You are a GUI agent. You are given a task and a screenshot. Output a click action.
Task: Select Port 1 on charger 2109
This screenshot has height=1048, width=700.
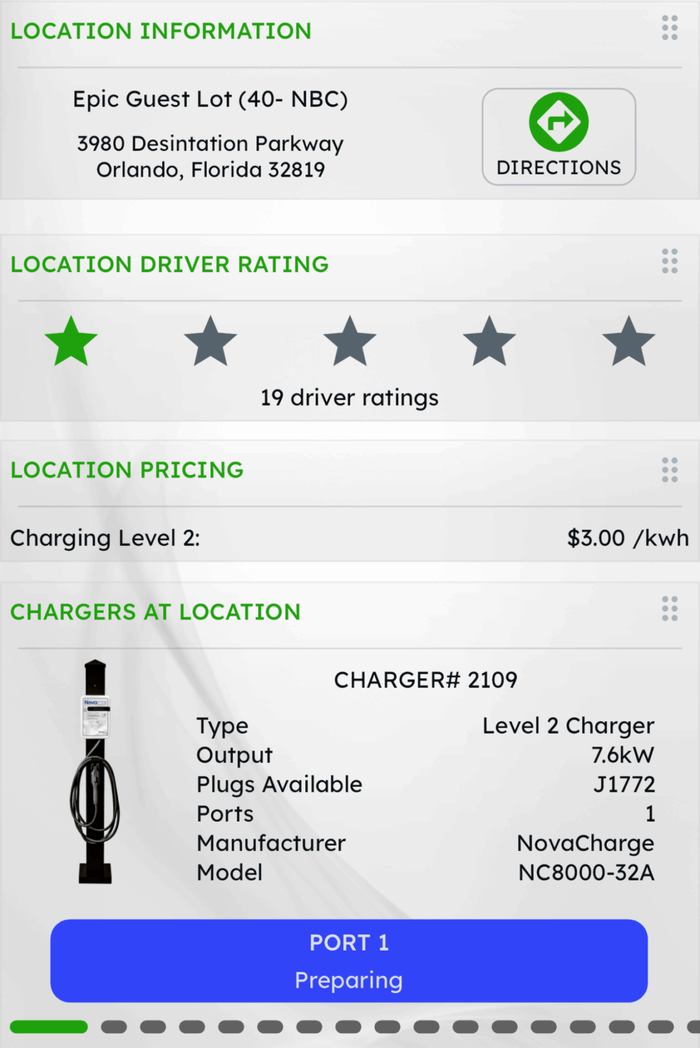(x=349, y=960)
